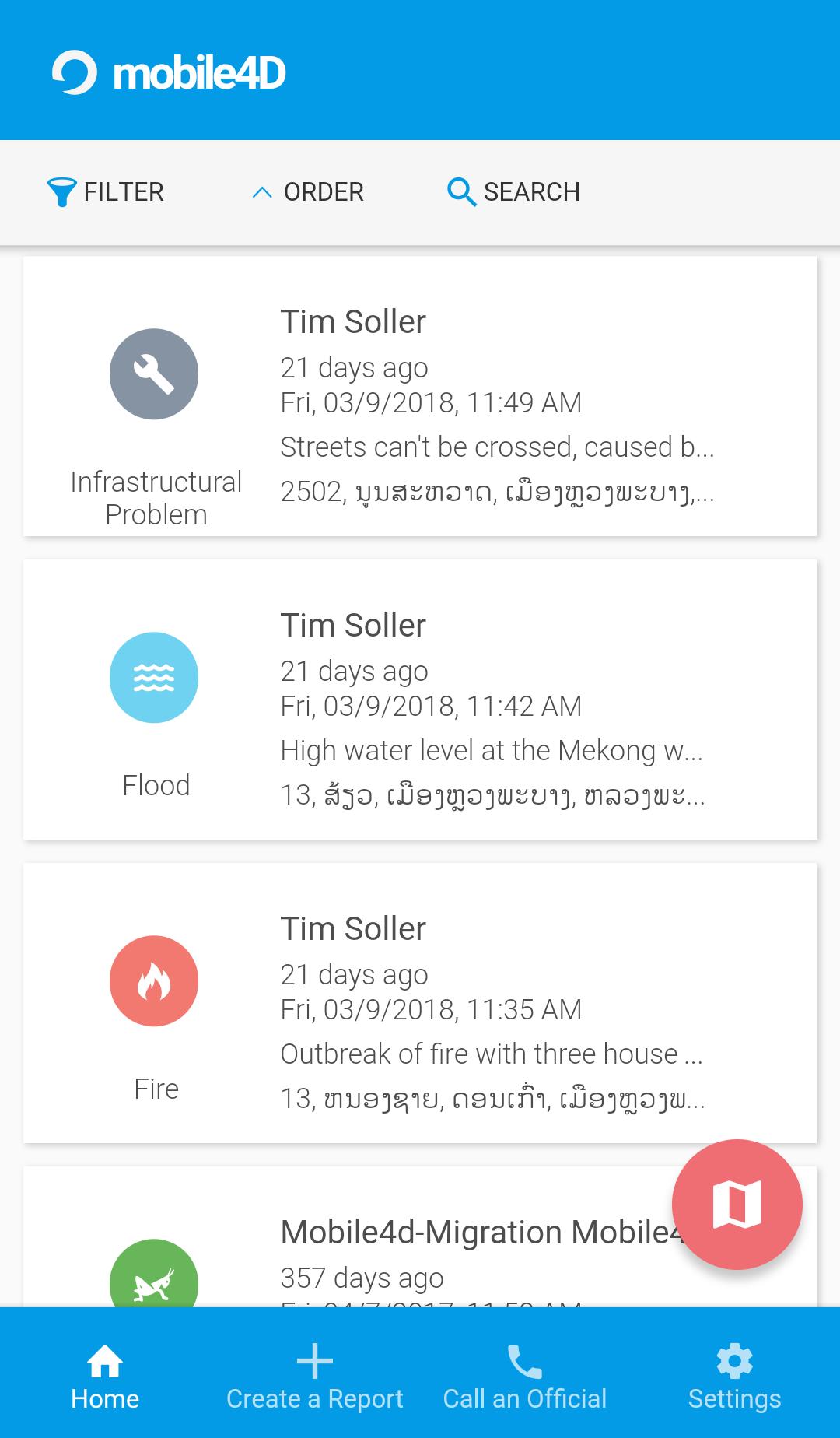Image resolution: width=840 pixels, height=1438 pixels.
Task: Change the report order
Action: [x=308, y=192]
